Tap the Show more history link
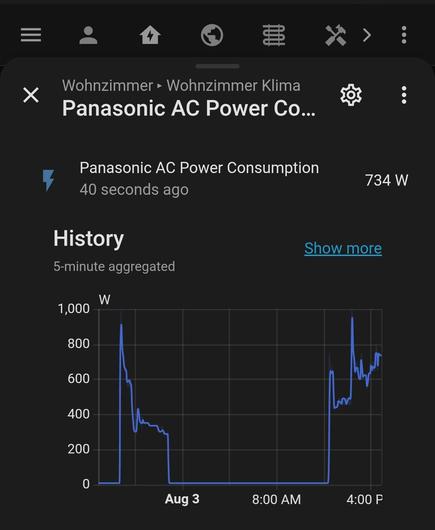The height and width of the screenshot is (530, 435). (343, 248)
